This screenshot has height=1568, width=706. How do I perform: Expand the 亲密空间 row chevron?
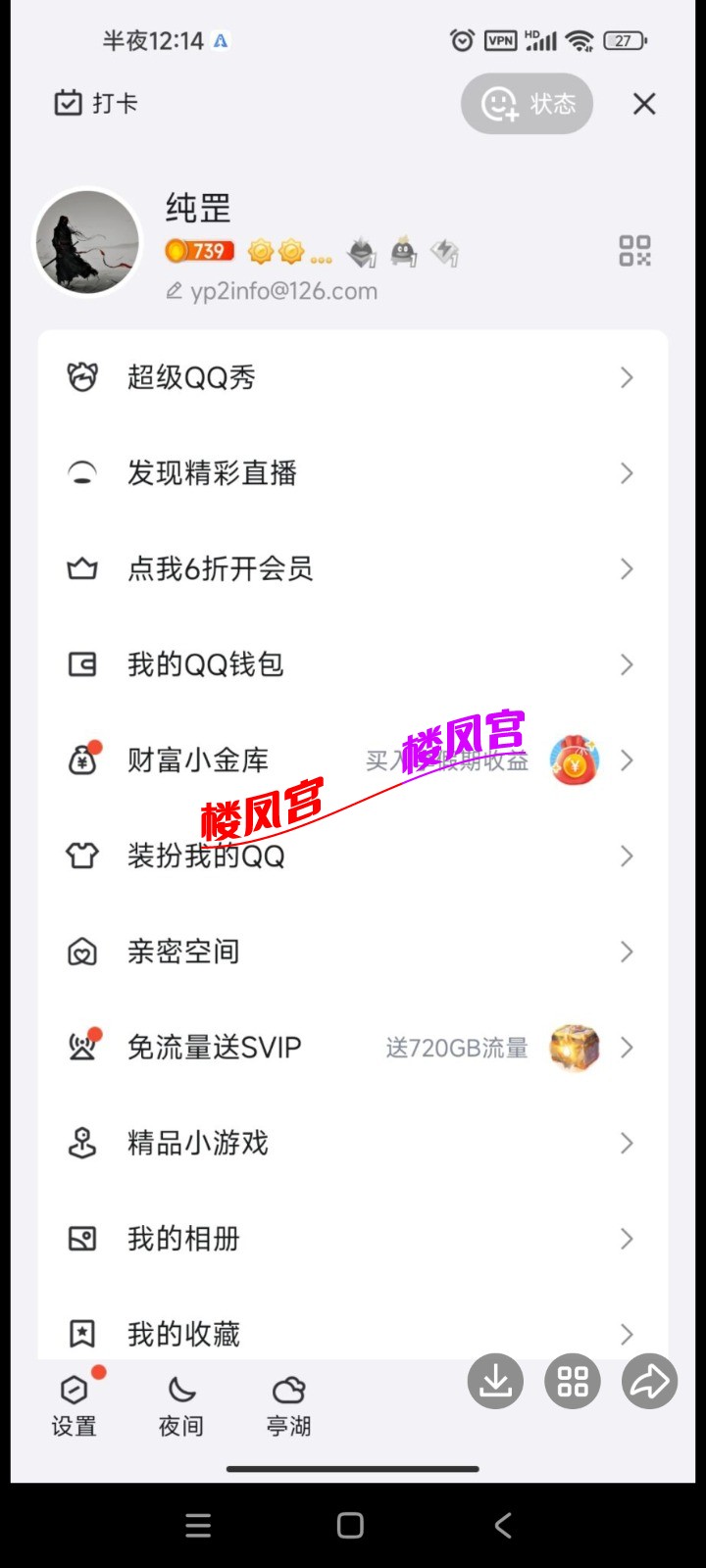pos(627,952)
